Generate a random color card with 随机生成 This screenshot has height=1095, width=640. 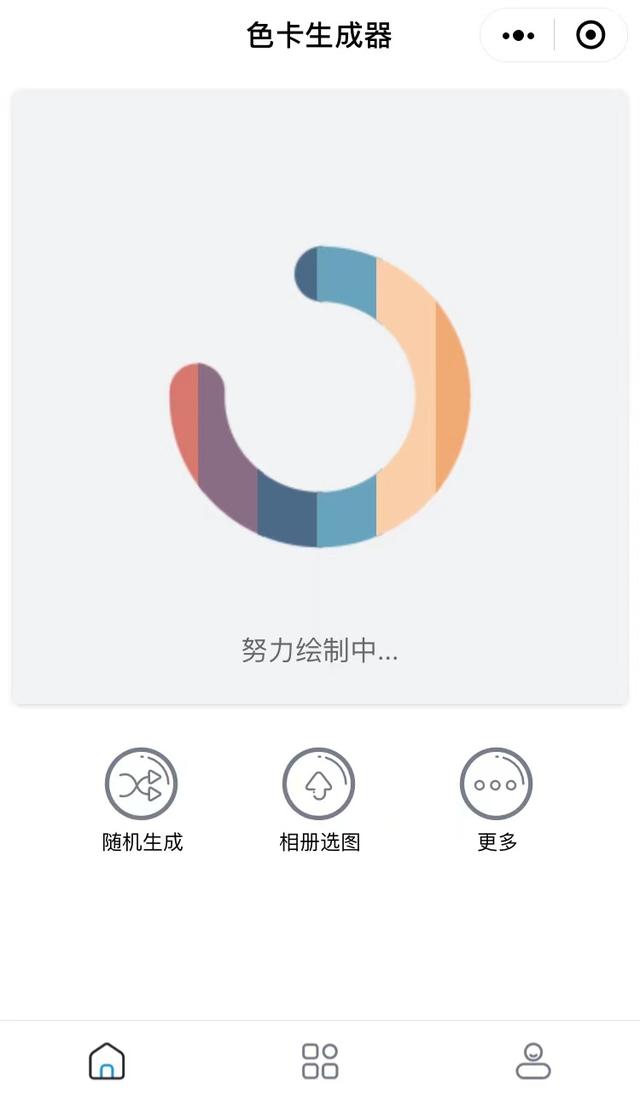142,784
